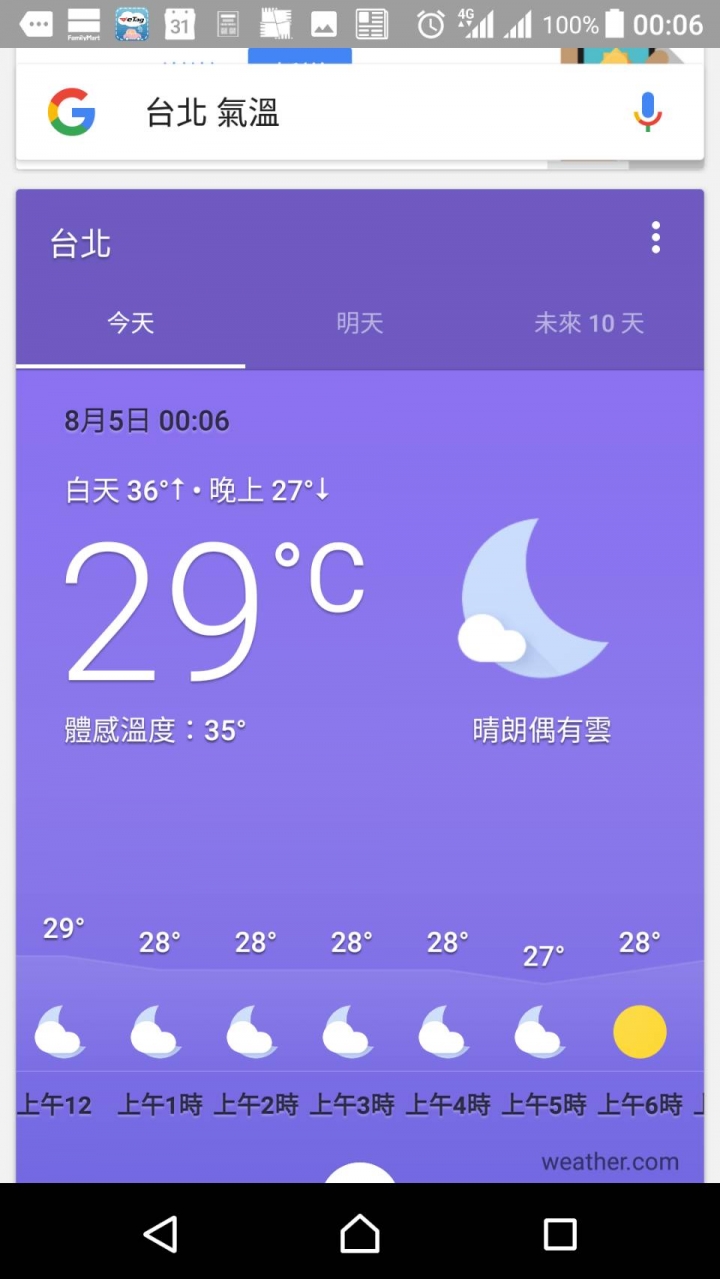Go to the home screen

tap(360, 1234)
